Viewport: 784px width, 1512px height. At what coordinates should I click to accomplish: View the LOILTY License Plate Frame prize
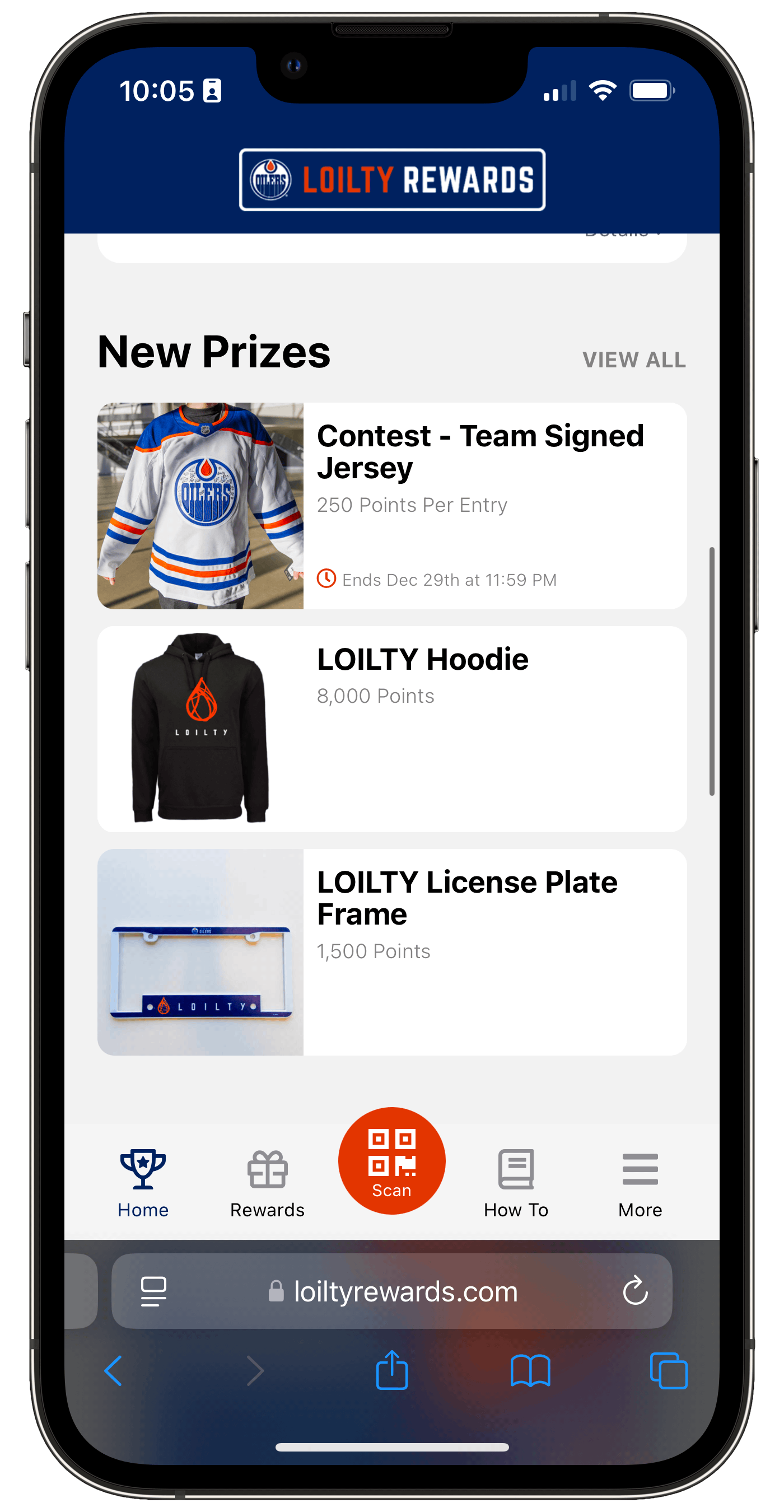tap(392, 951)
